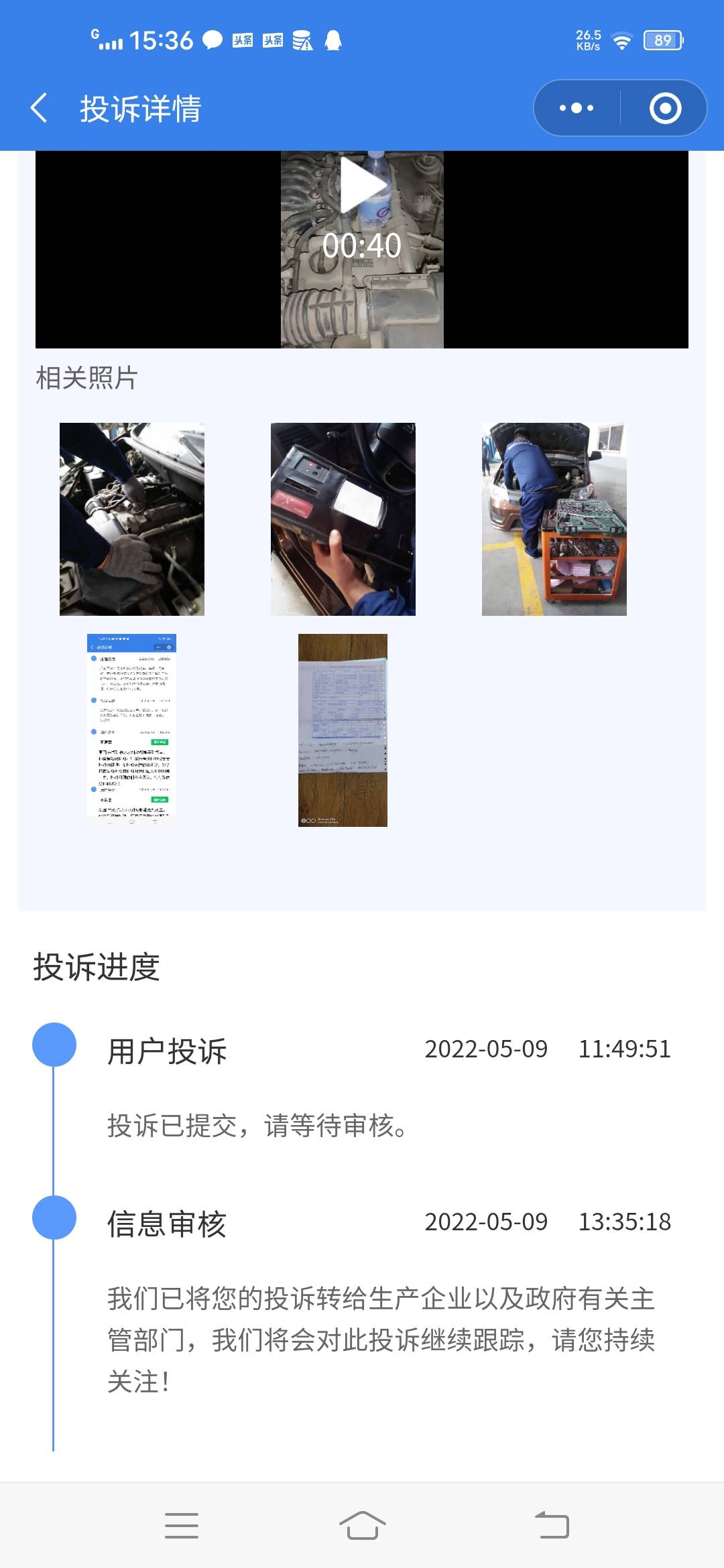Tap the system back button
Viewport: 724px width, 1568px height.
pos(552,1526)
